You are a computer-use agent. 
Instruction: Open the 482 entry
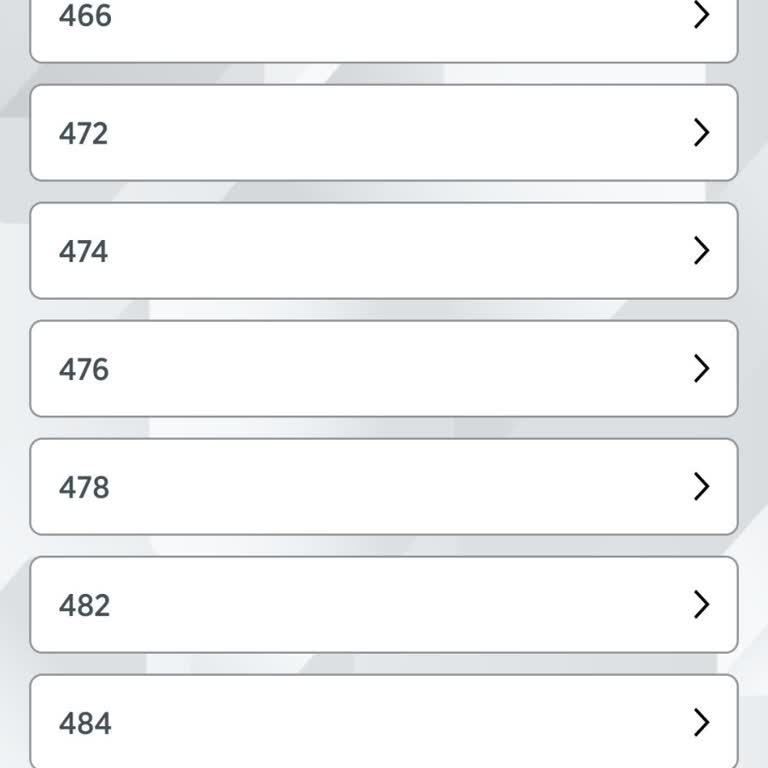click(383, 605)
